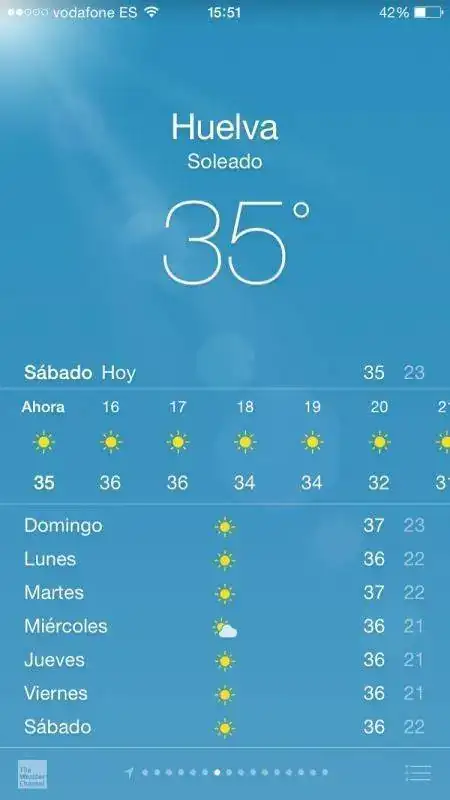Open the city list icon
This screenshot has width=450, height=800.
[418, 773]
